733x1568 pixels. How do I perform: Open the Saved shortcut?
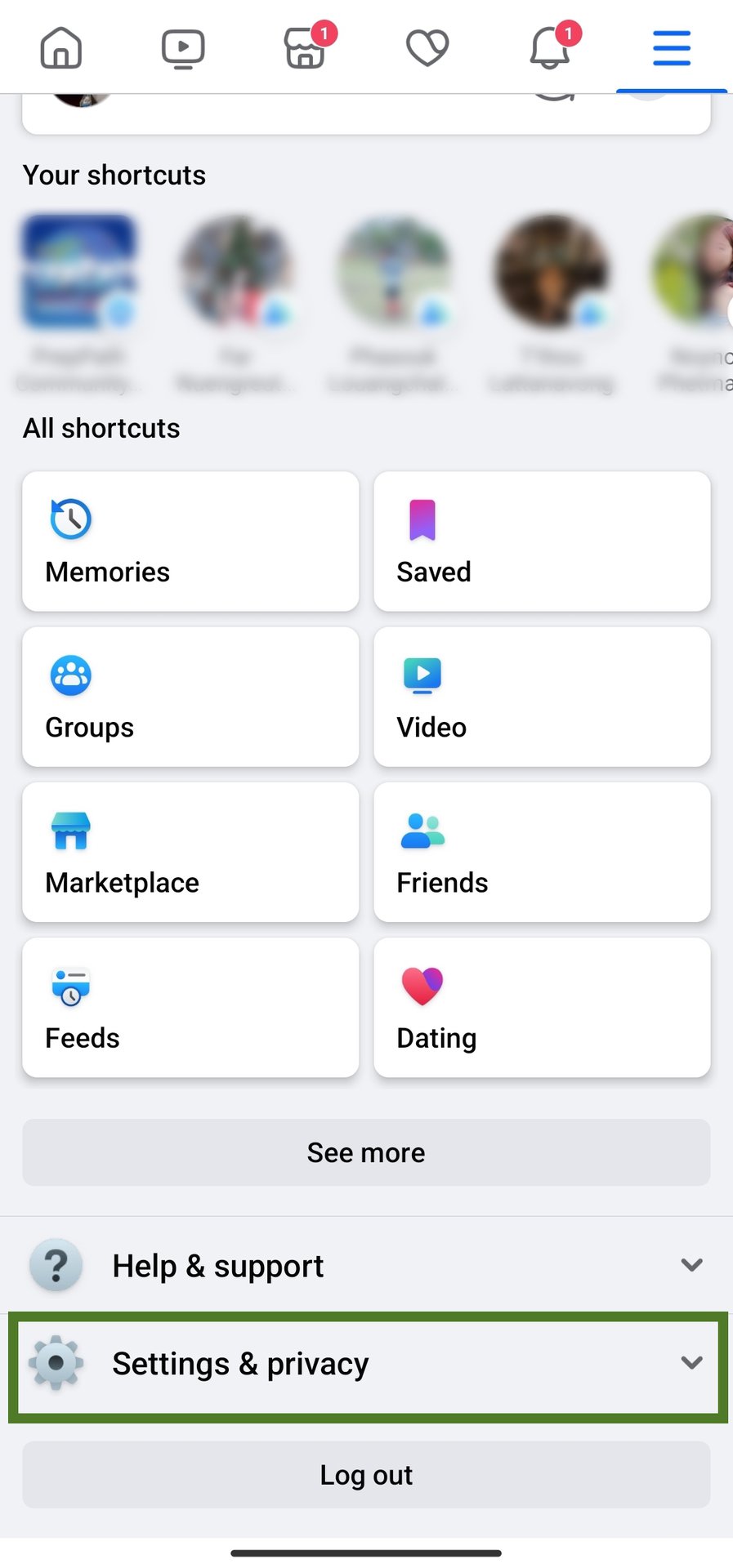pyautogui.click(x=542, y=541)
